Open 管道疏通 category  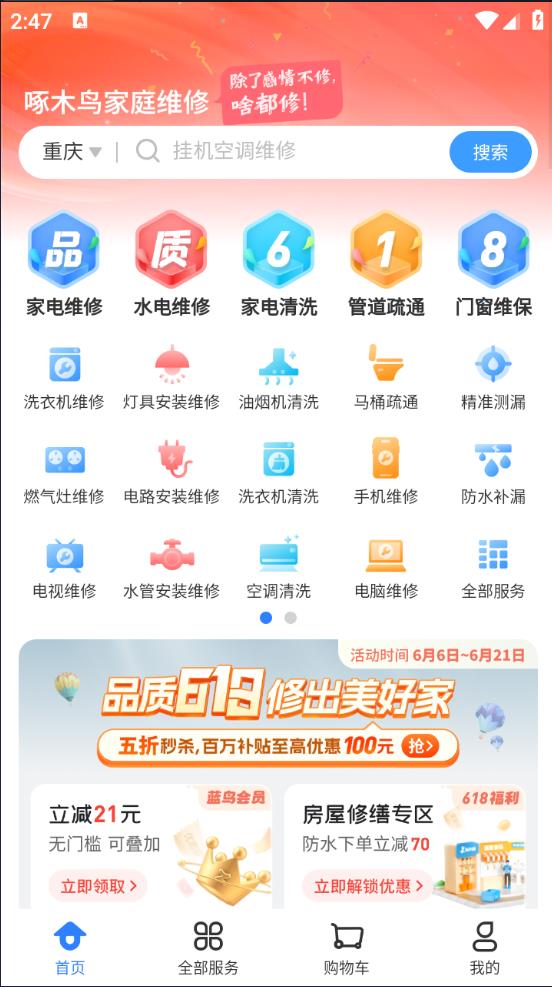tap(386, 264)
